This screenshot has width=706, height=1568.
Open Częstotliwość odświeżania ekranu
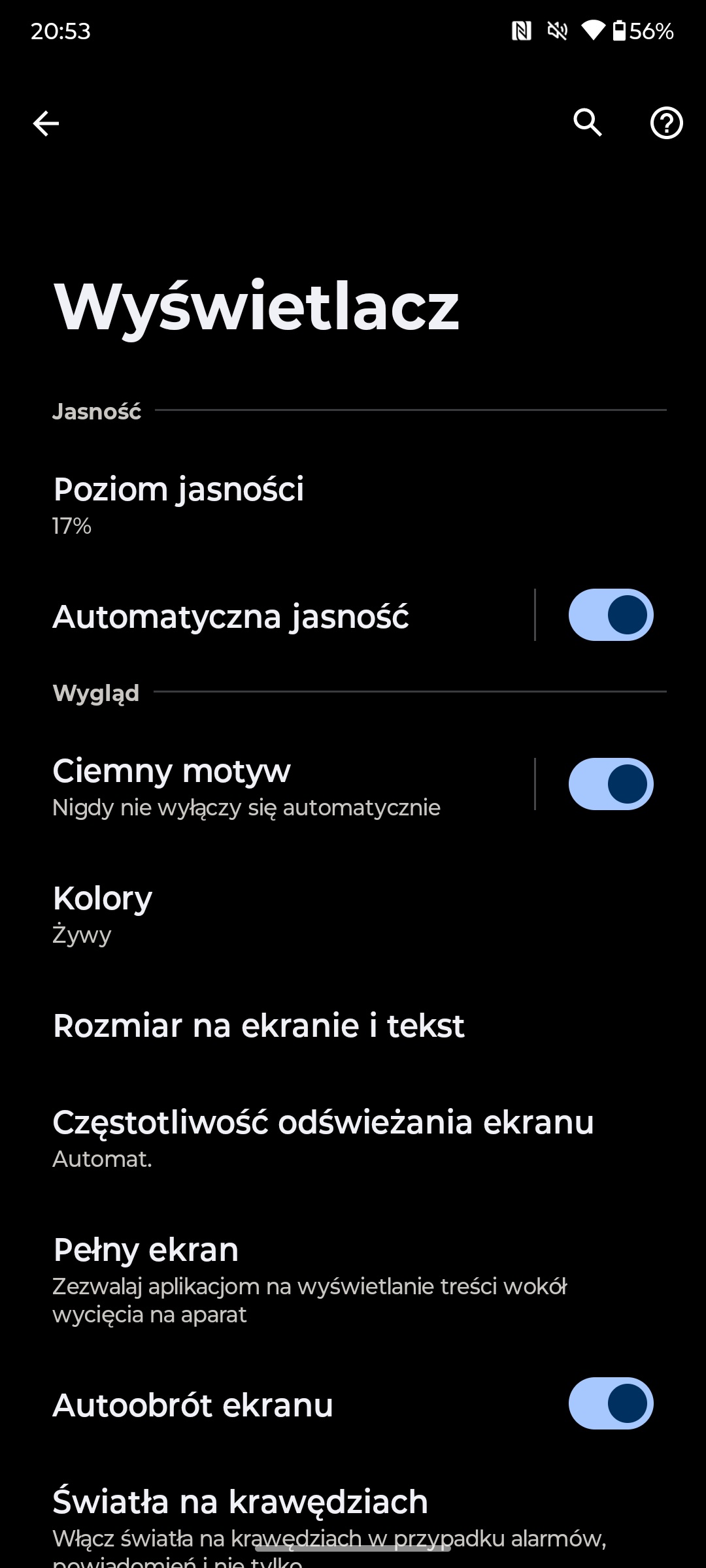tap(353, 1138)
